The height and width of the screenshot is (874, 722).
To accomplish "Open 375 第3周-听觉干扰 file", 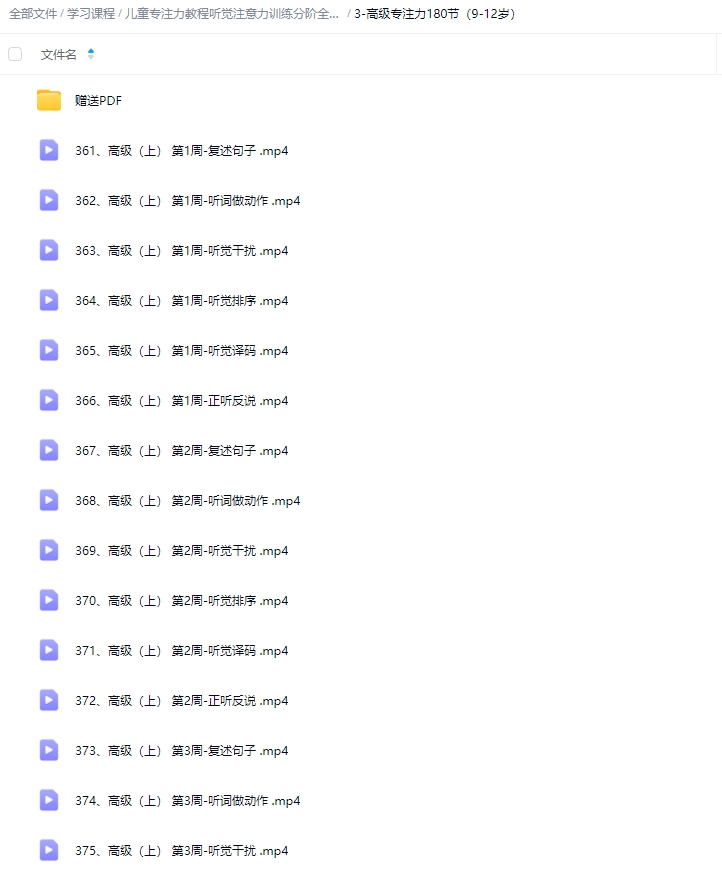I will (x=181, y=850).
